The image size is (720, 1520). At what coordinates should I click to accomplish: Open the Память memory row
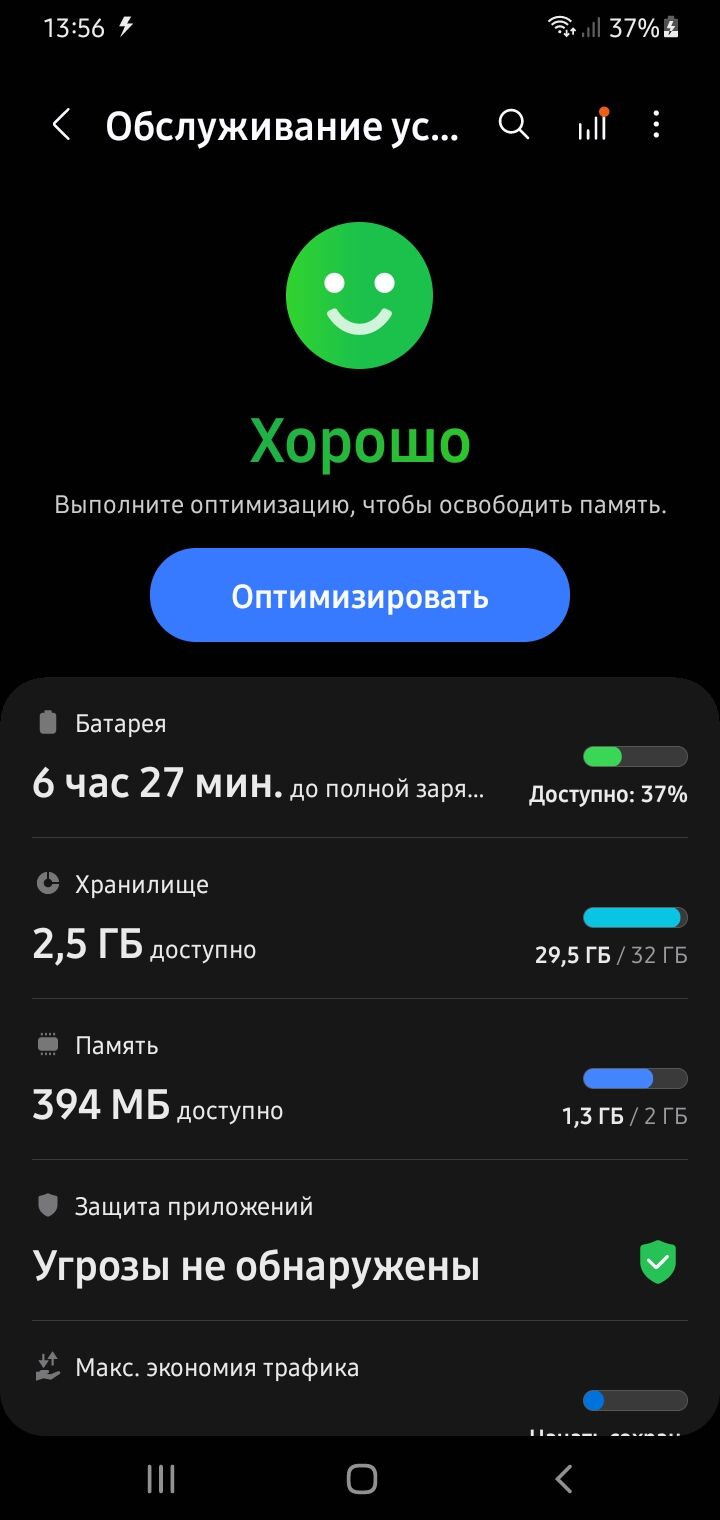(360, 1080)
